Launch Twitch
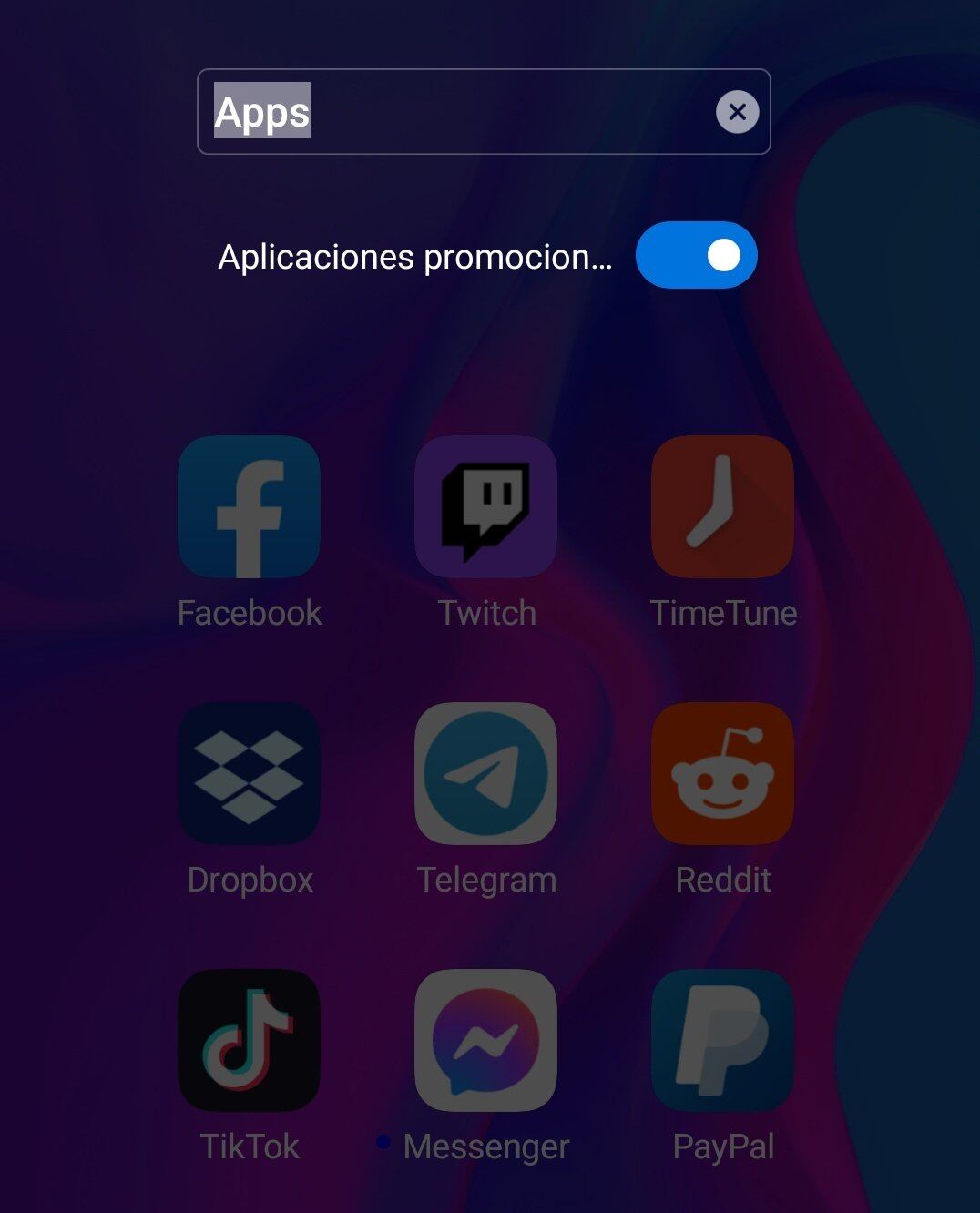Viewport: 980px width, 1213px height. pos(486,507)
